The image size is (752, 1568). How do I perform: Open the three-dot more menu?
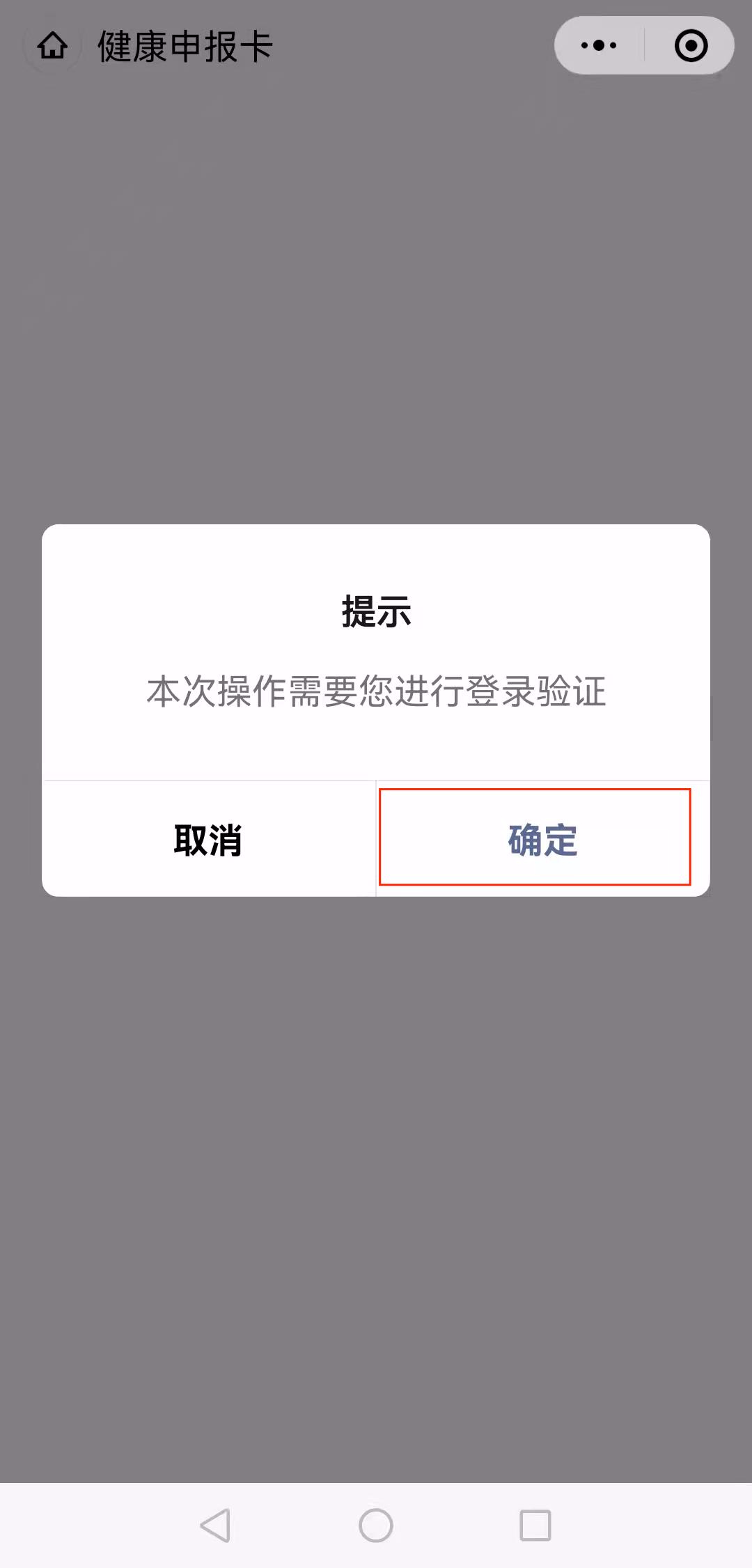click(599, 46)
